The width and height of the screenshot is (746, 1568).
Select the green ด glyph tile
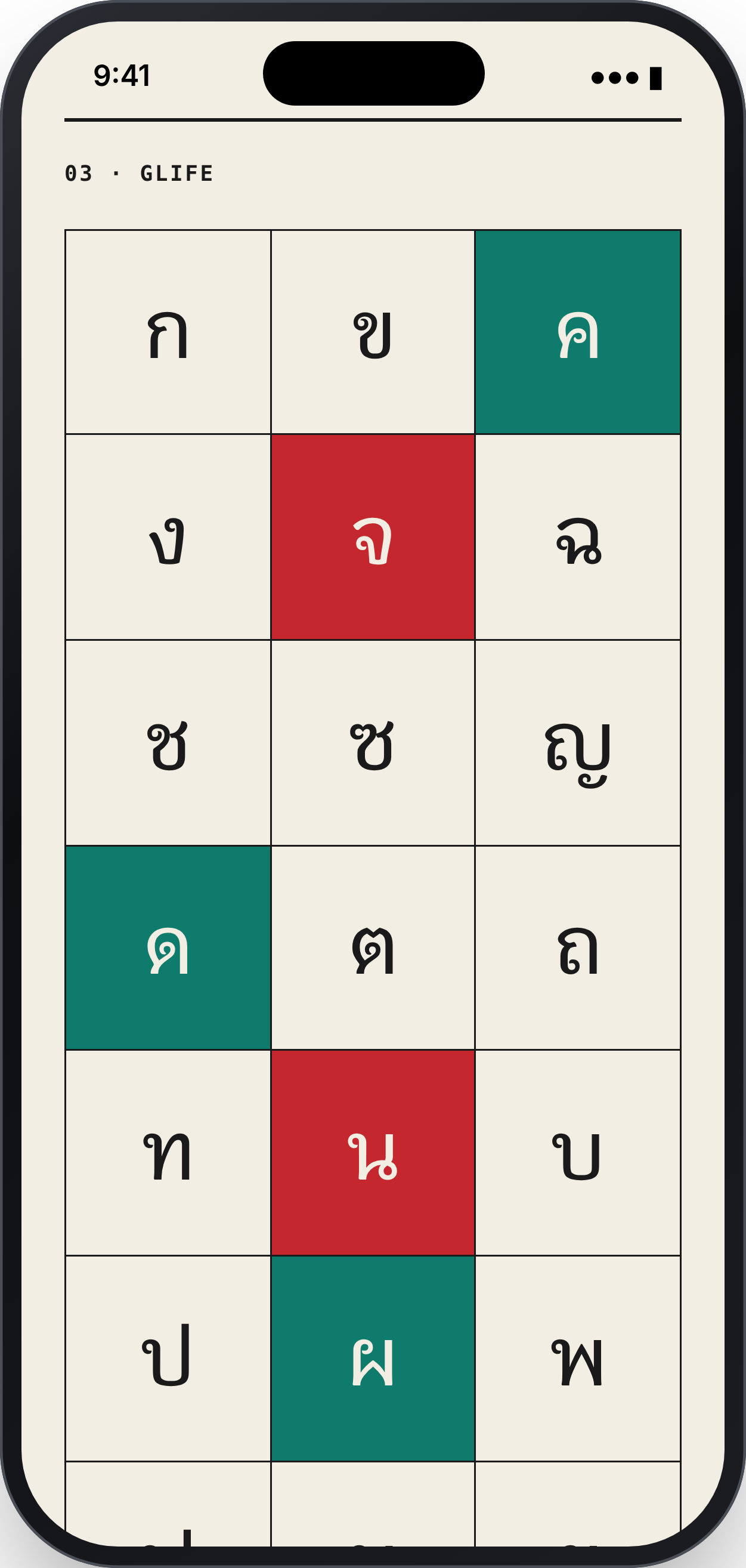pyautogui.click(x=168, y=947)
